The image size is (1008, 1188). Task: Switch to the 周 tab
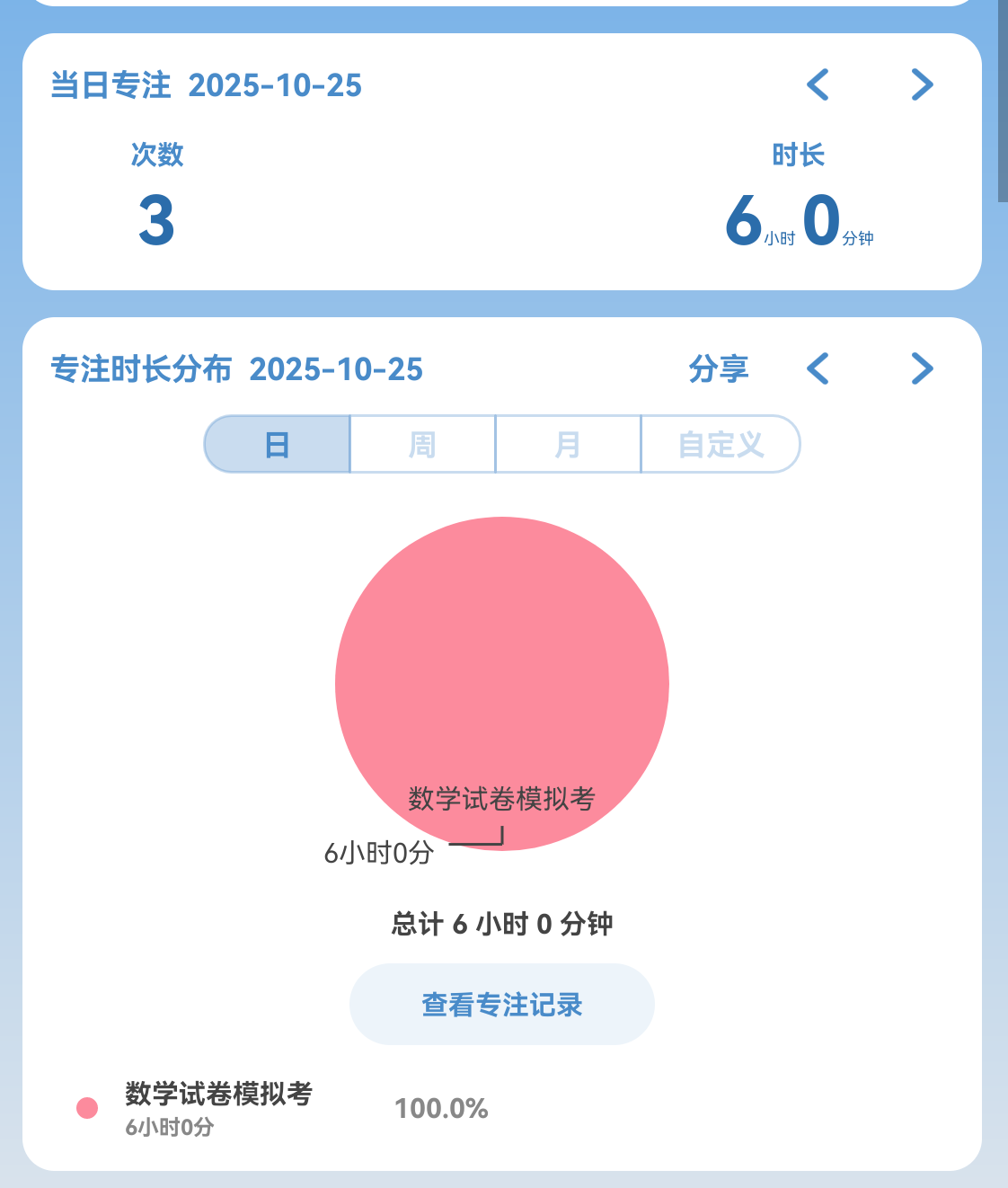422,444
